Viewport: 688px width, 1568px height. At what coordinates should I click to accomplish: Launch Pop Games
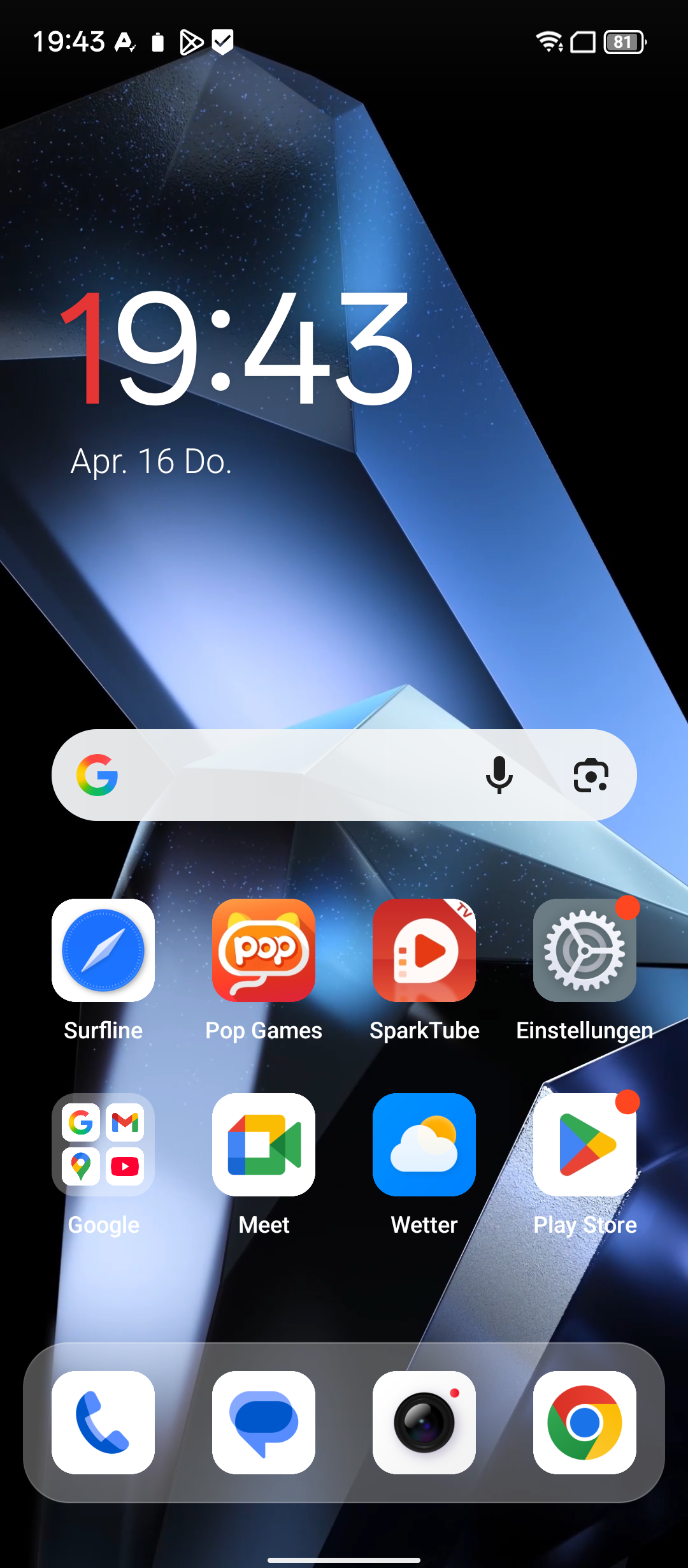(x=264, y=950)
